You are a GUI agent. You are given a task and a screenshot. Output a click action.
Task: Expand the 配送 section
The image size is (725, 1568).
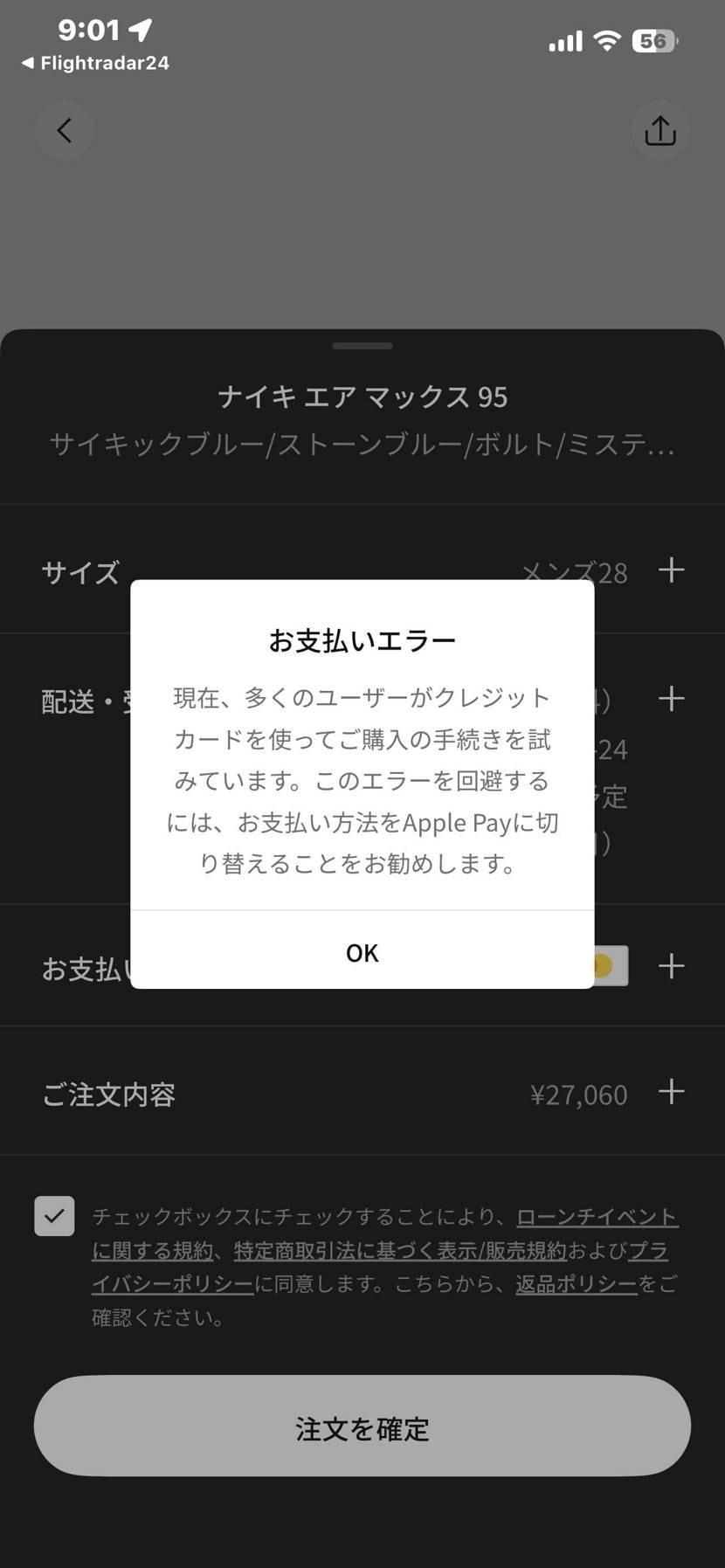click(671, 698)
